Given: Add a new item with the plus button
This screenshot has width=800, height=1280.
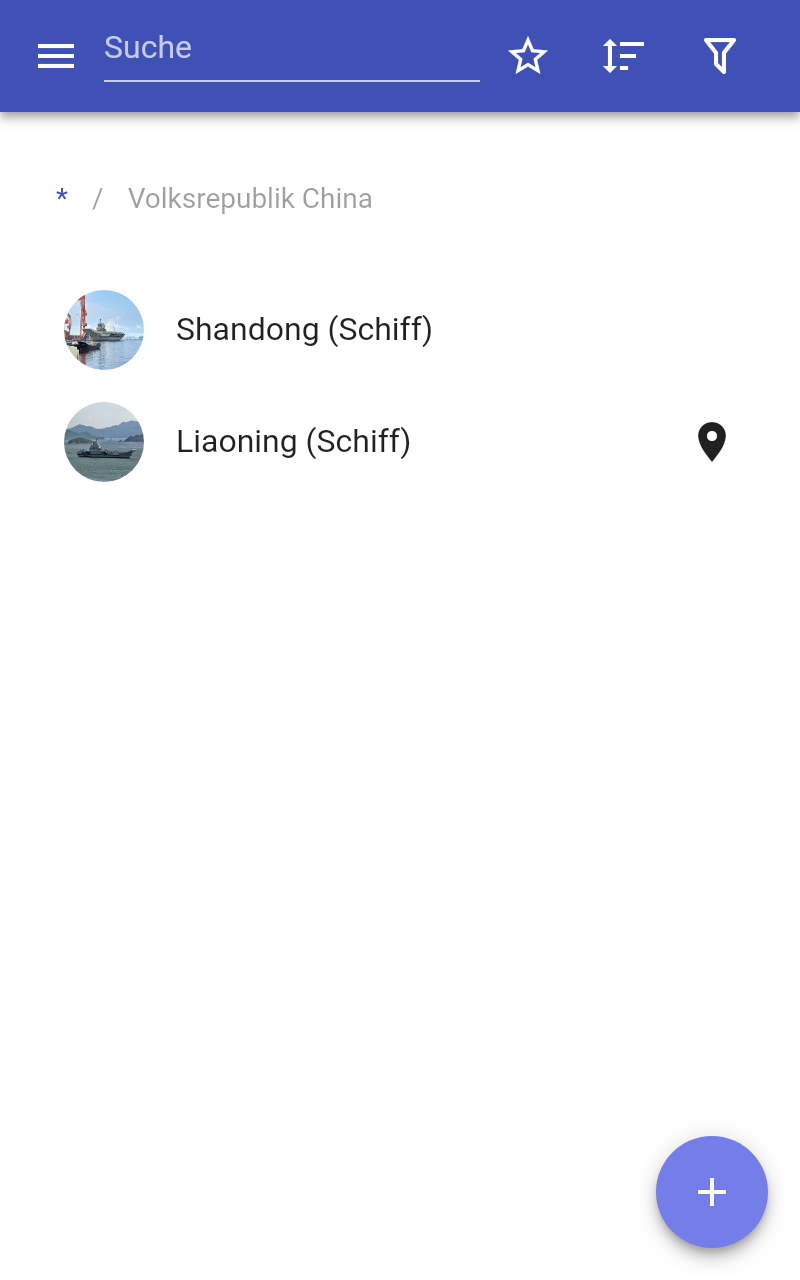Looking at the screenshot, I should pyautogui.click(x=711, y=1192).
